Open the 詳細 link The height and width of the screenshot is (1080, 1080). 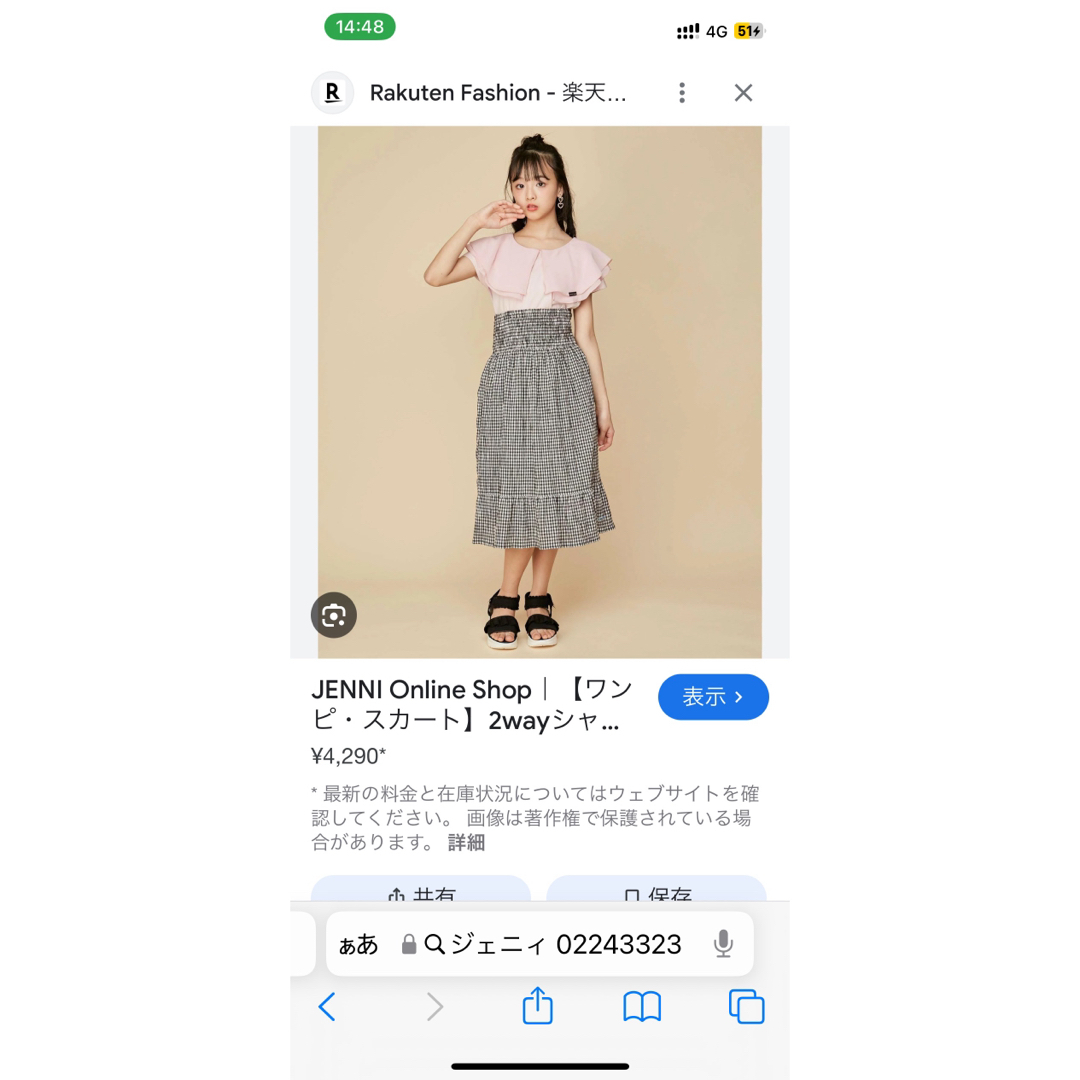pos(466,842)
